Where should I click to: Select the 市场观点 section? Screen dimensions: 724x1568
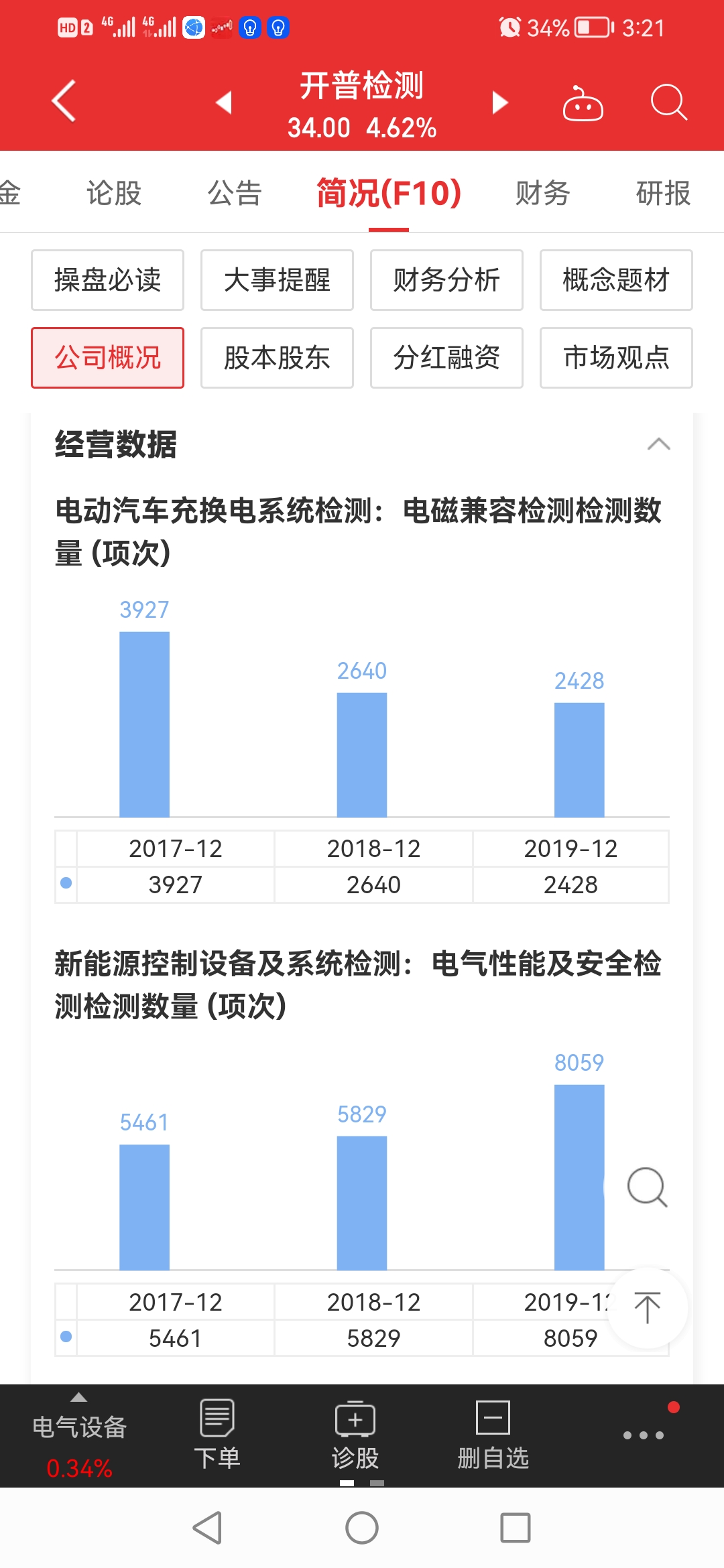pos(616,358)
